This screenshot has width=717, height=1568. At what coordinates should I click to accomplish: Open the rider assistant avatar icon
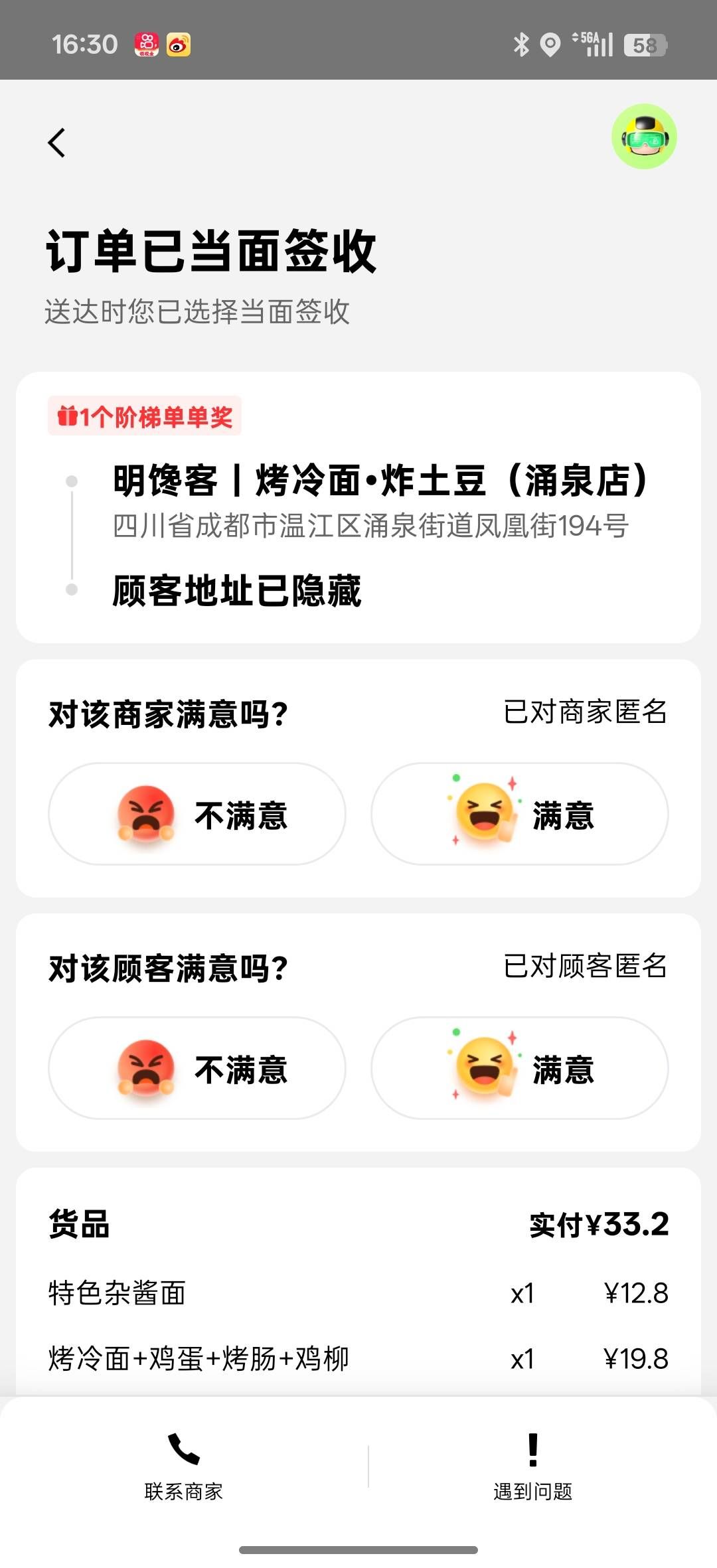[x=643, y=137]
